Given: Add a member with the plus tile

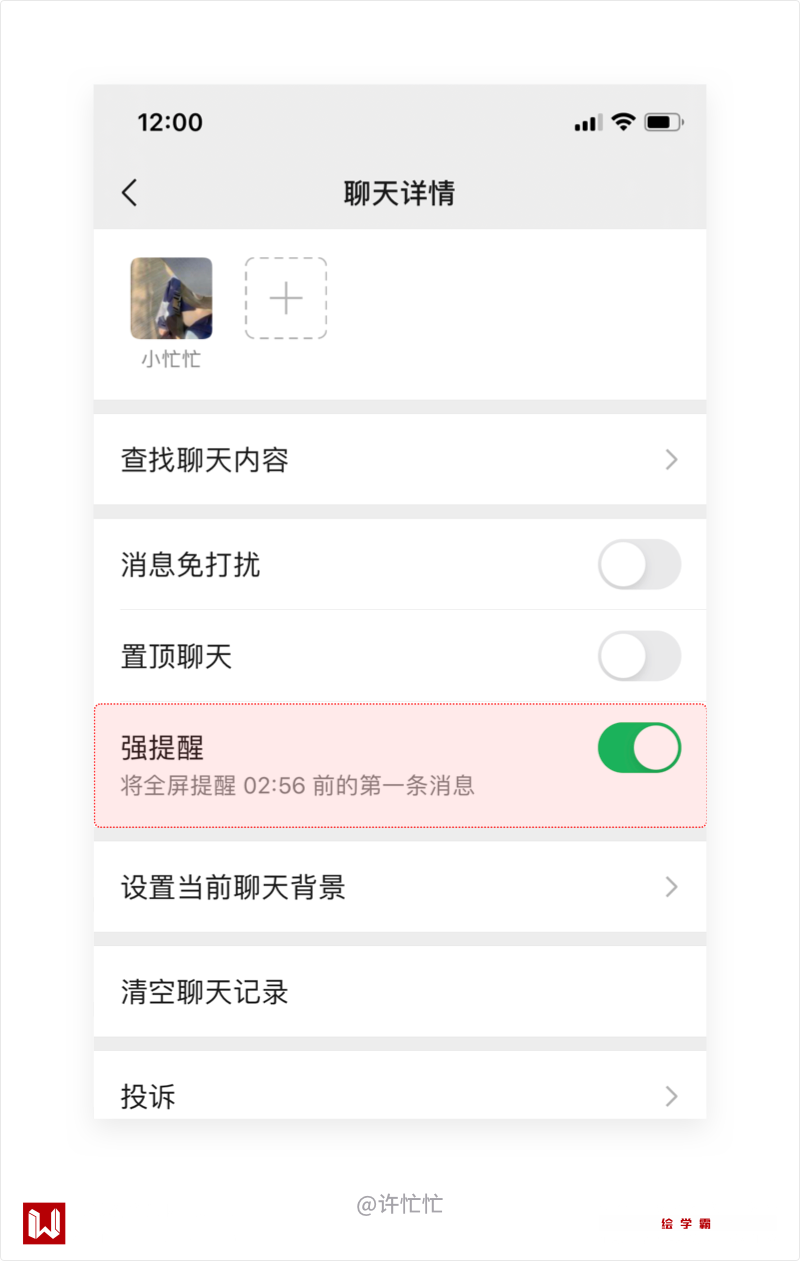Looking at the screenshot, I should point(286,298).
